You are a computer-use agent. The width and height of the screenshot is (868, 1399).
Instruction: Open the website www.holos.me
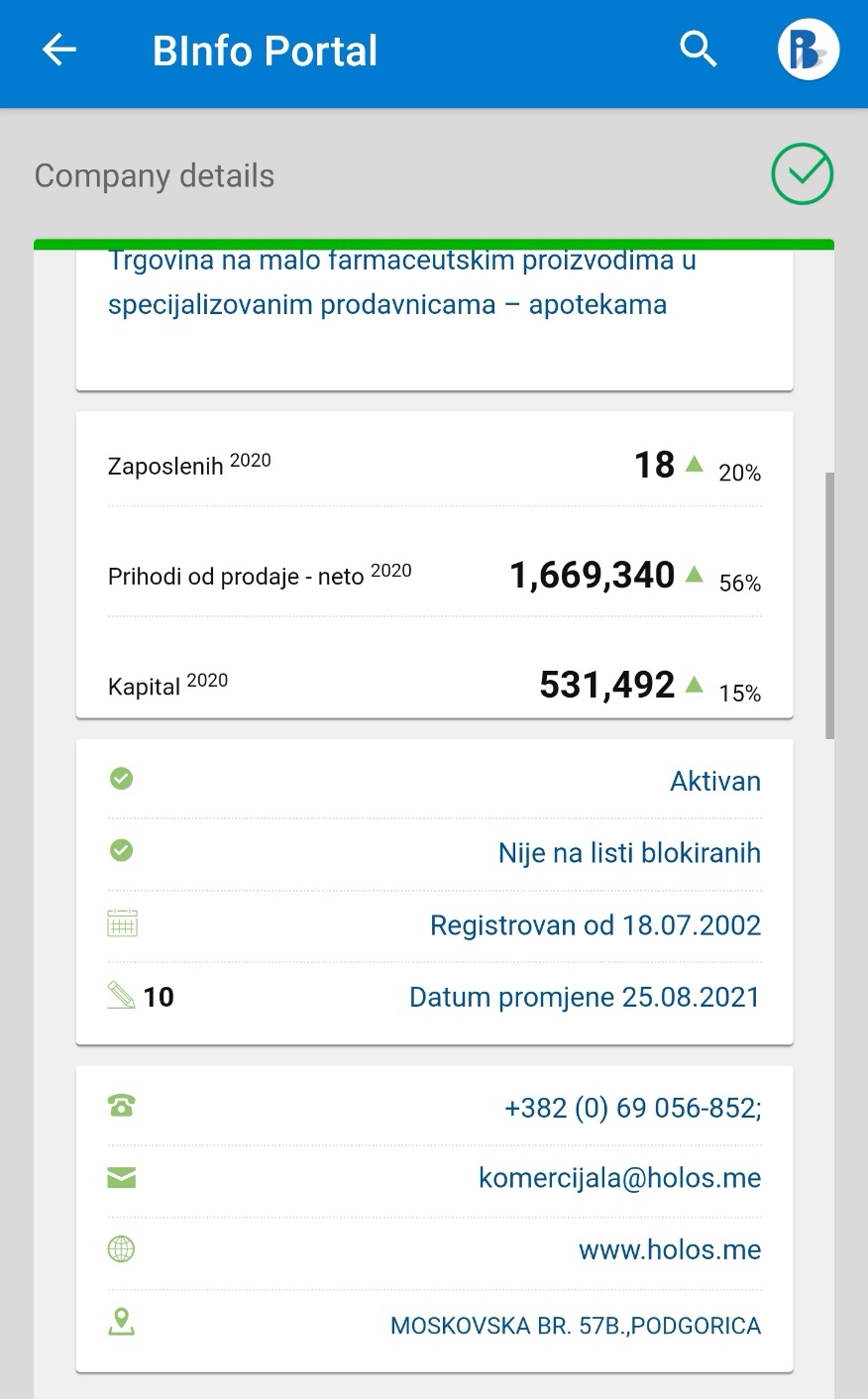[670, 1249]
